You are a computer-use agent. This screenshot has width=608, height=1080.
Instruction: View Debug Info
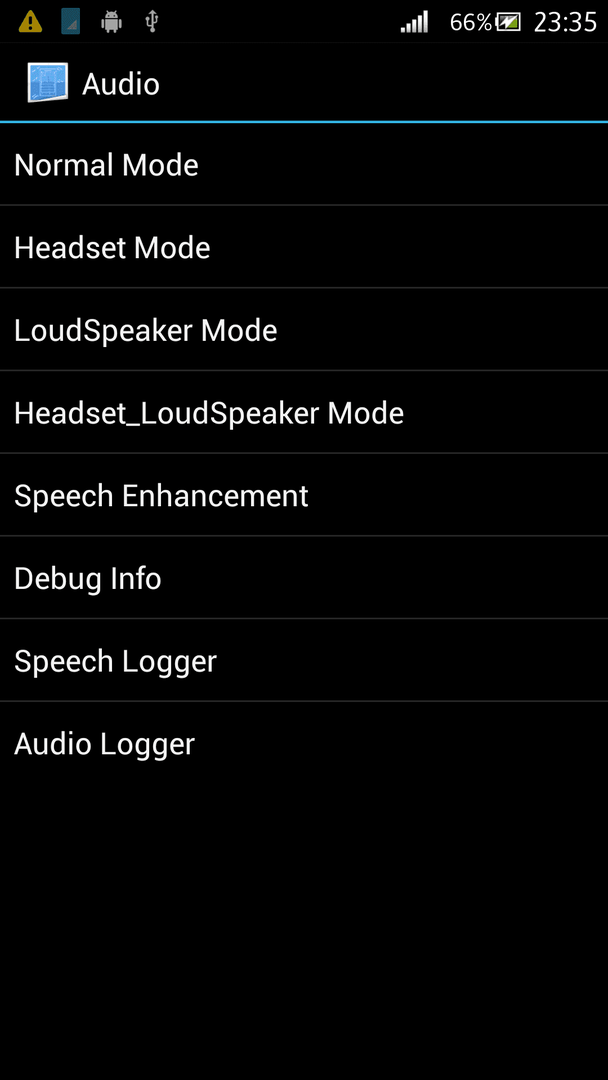(304, 578)
